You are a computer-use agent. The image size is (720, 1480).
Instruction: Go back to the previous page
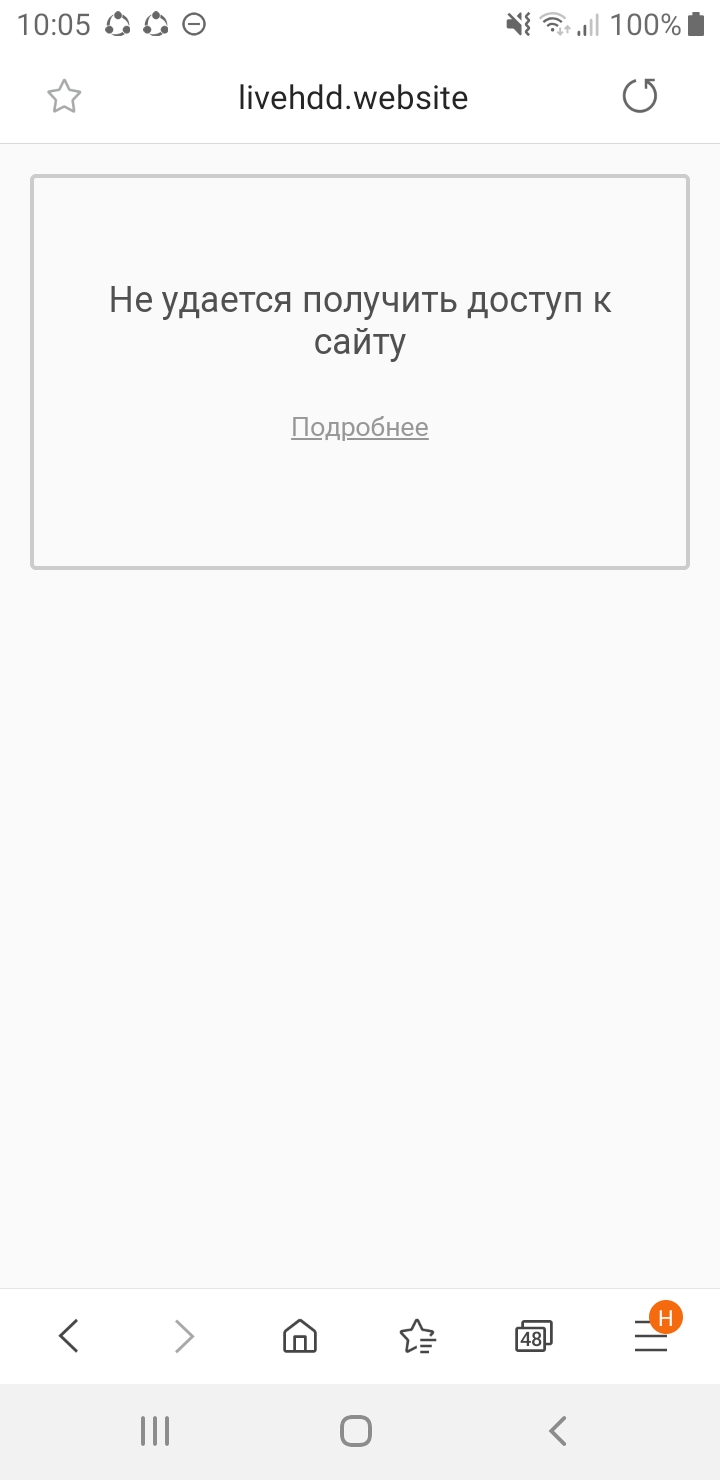(68, 1336)
